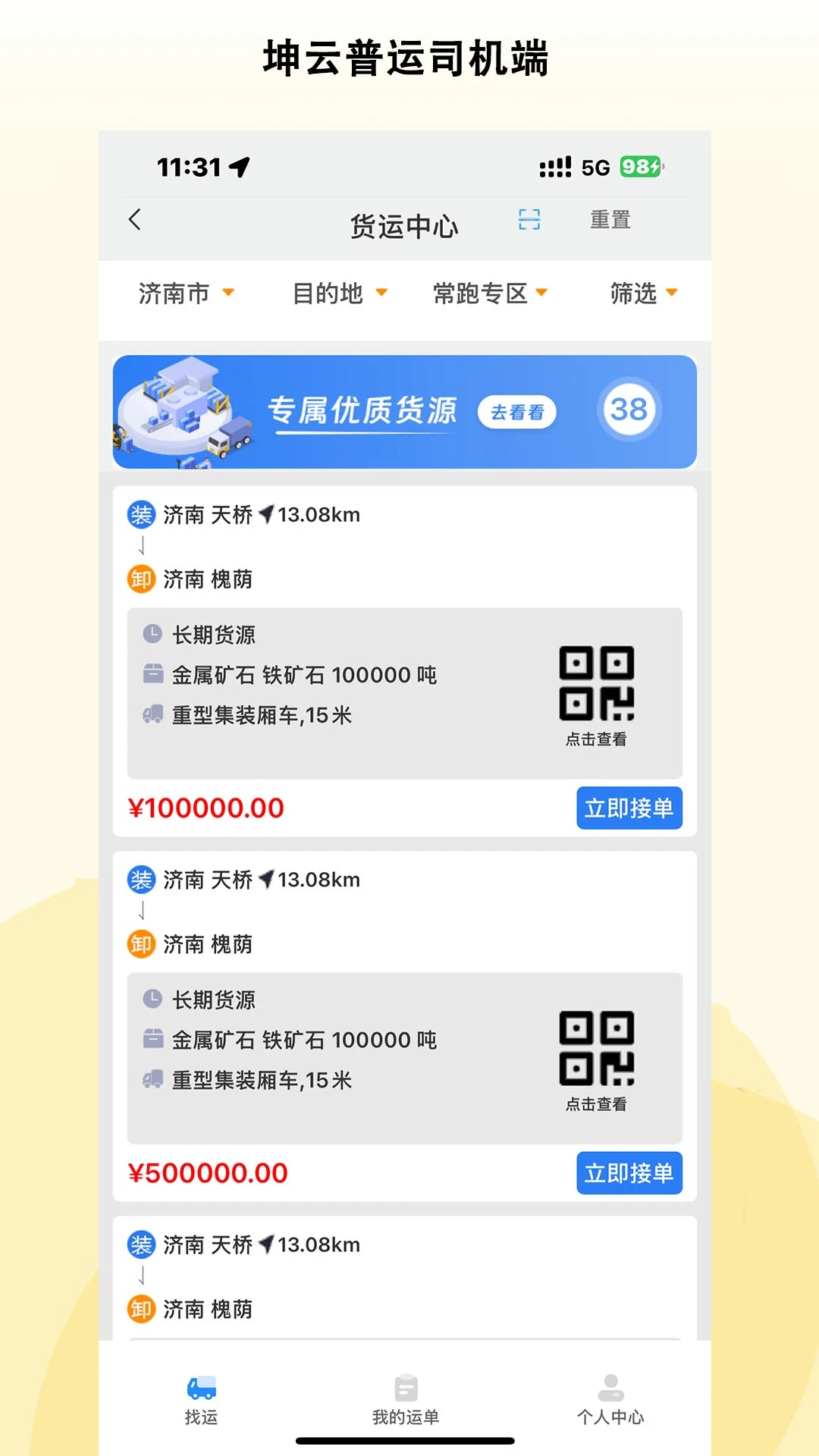Viewport: 819px width, 1456px height.
Task: Tap 去看看 on the premium cargo banner
Action: pos(517,412)
